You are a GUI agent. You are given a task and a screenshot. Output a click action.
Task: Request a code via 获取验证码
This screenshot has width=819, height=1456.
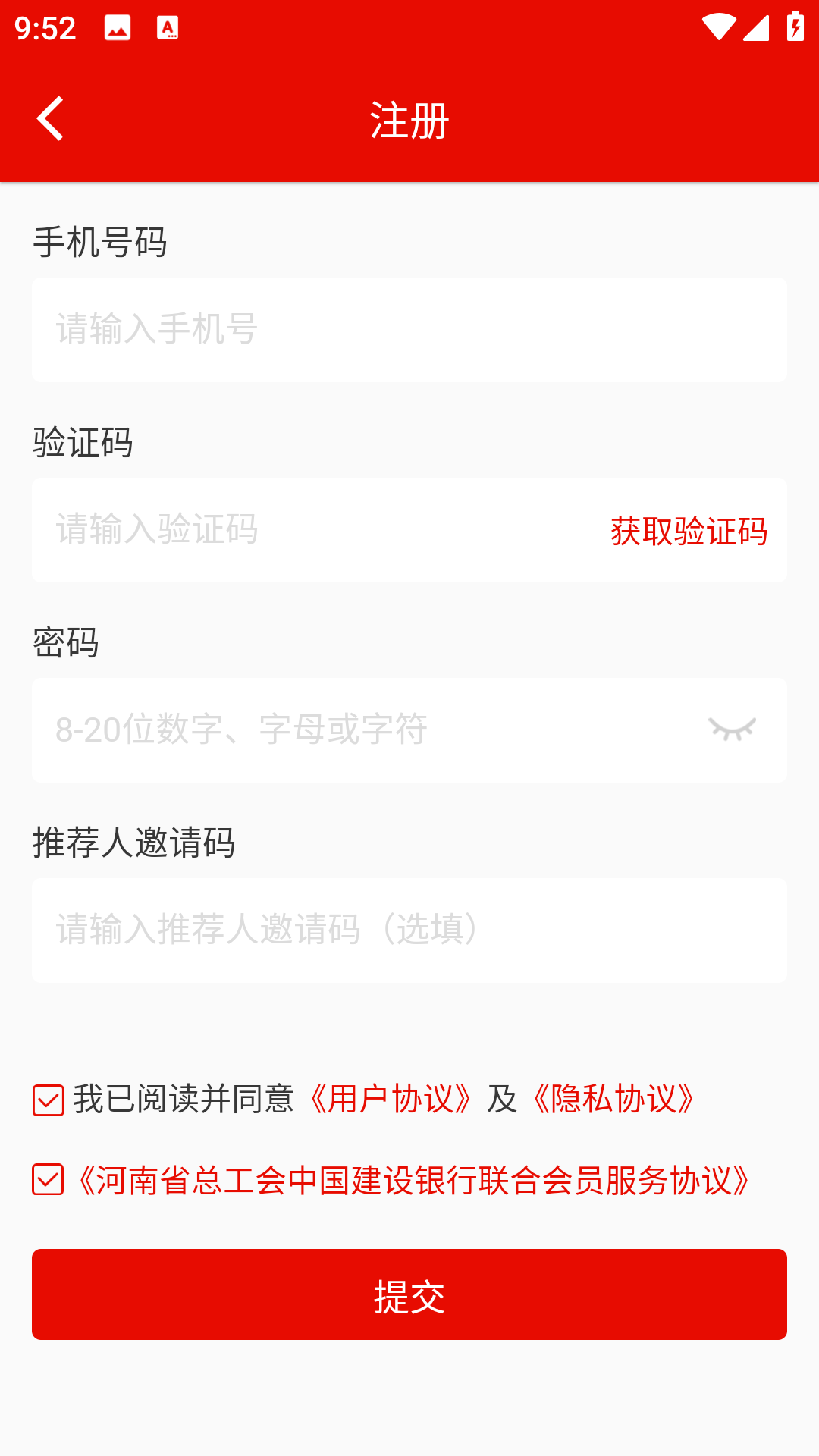pos(689,531)
